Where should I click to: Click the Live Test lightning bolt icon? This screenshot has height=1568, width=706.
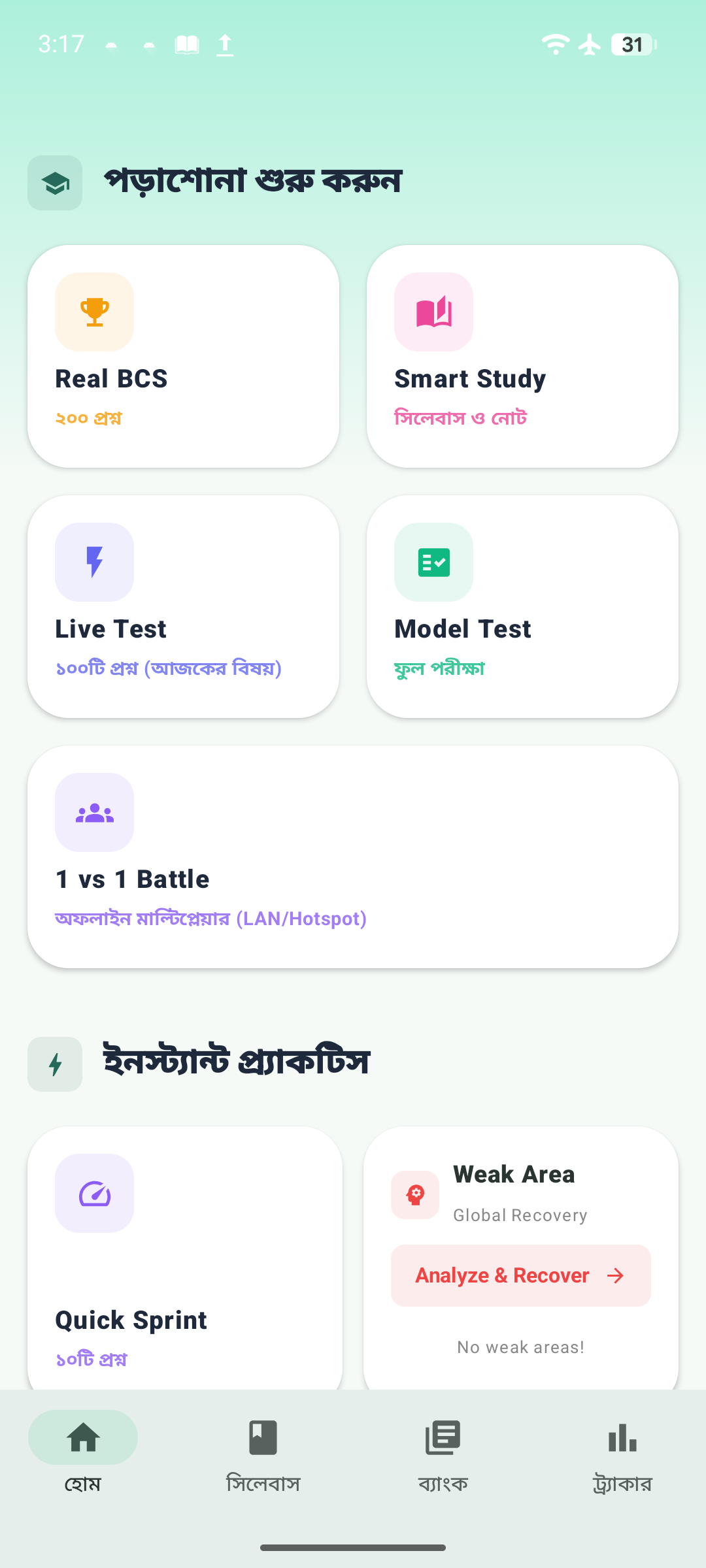pos(94,562)
